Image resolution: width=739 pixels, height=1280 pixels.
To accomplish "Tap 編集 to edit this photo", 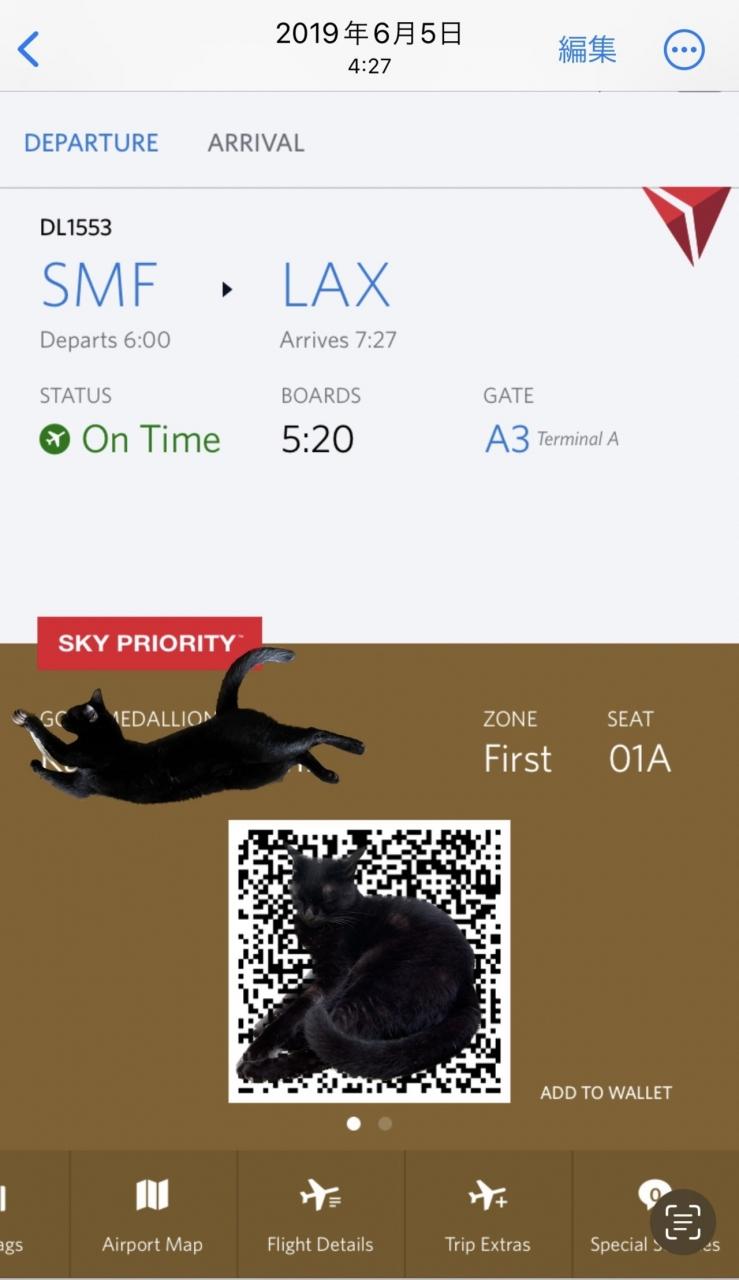I will 587,49.
